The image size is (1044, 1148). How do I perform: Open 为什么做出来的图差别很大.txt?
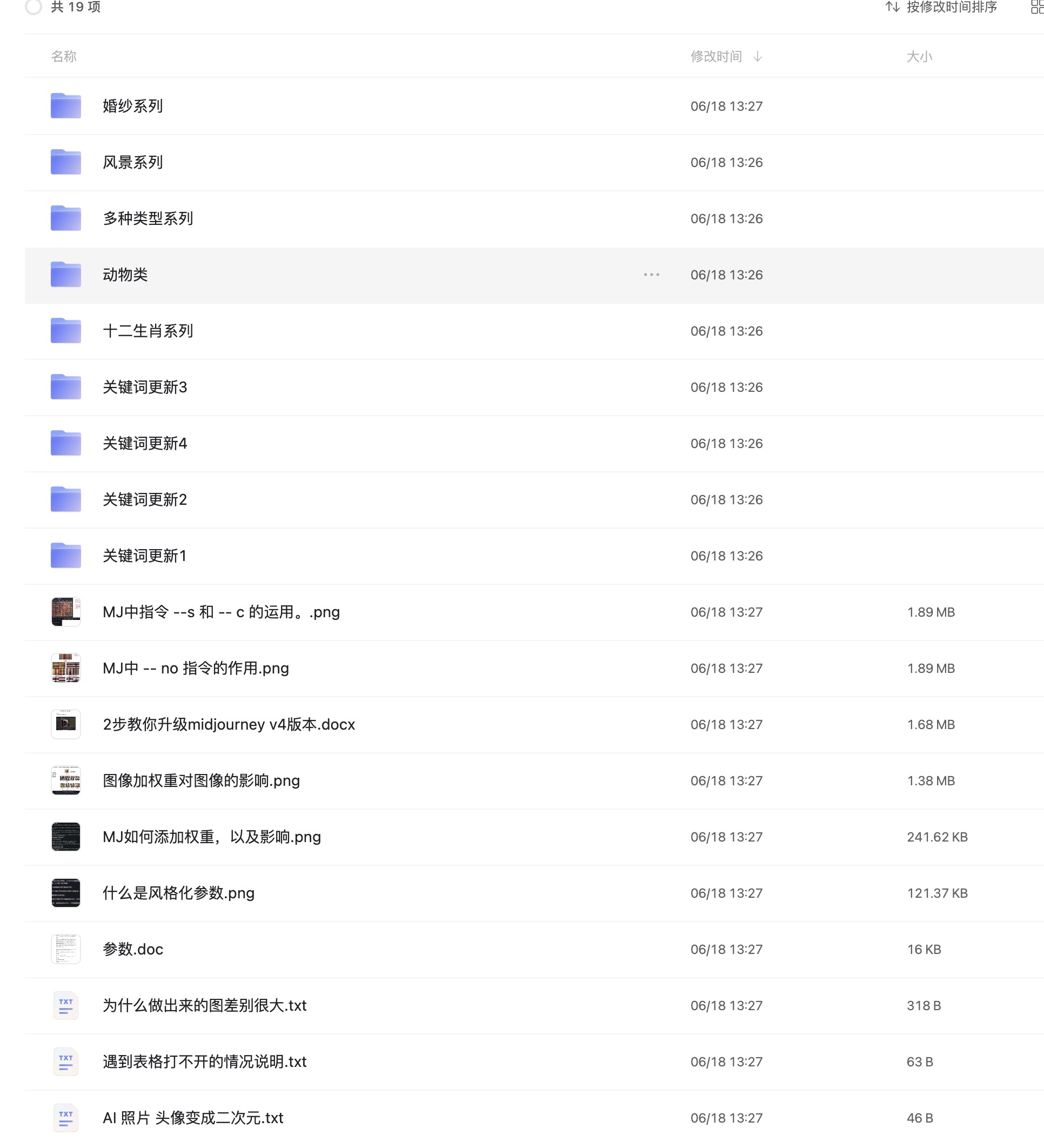204,1005
